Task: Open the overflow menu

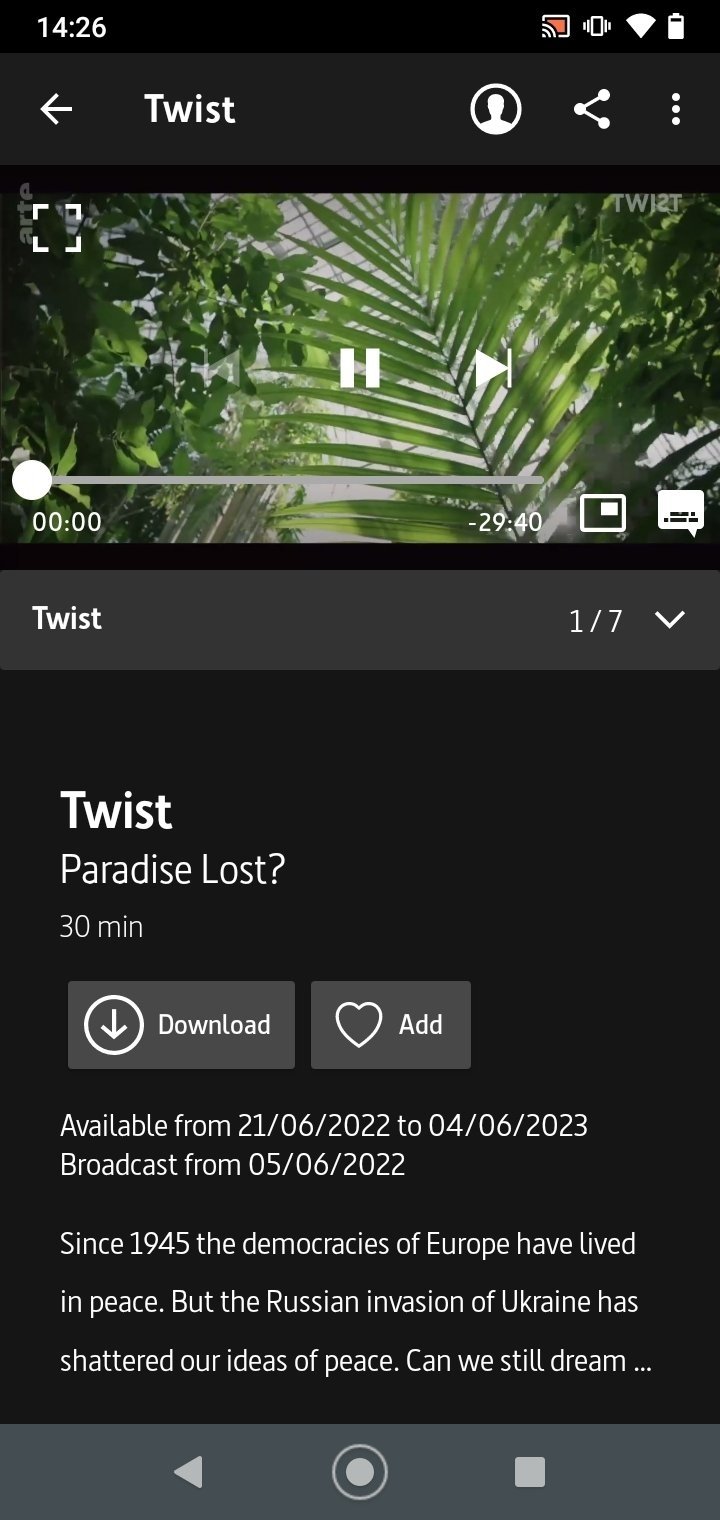Action: point(676,109)
